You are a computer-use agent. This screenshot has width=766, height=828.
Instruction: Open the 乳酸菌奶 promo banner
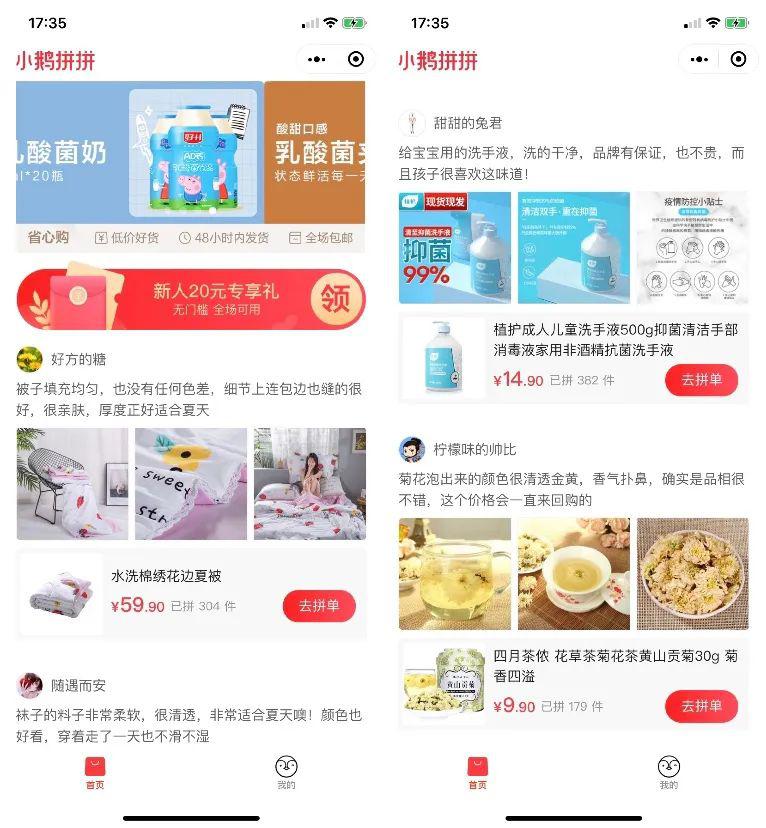140,153
